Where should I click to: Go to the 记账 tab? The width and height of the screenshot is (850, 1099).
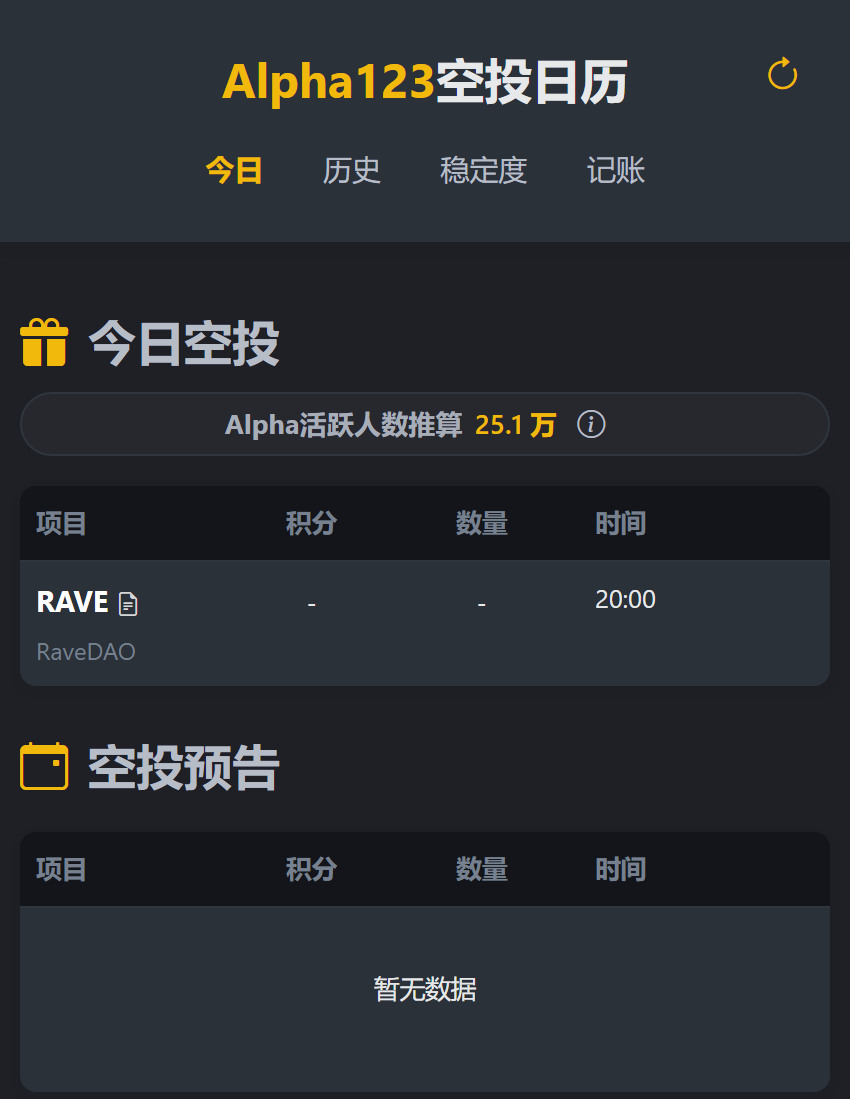click(x=616, y=171)
